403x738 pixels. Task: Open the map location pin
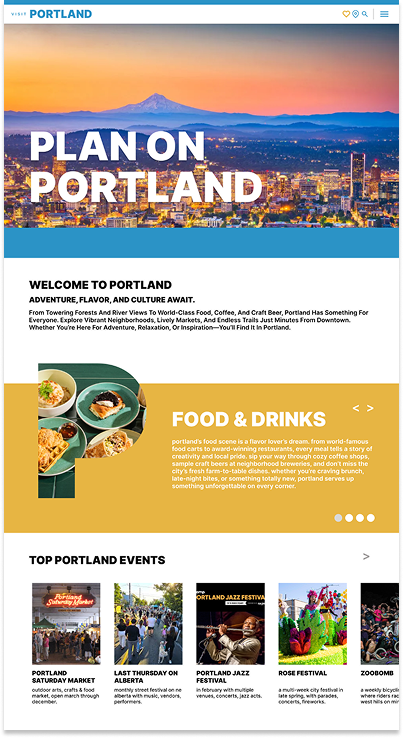pos(355,14)
